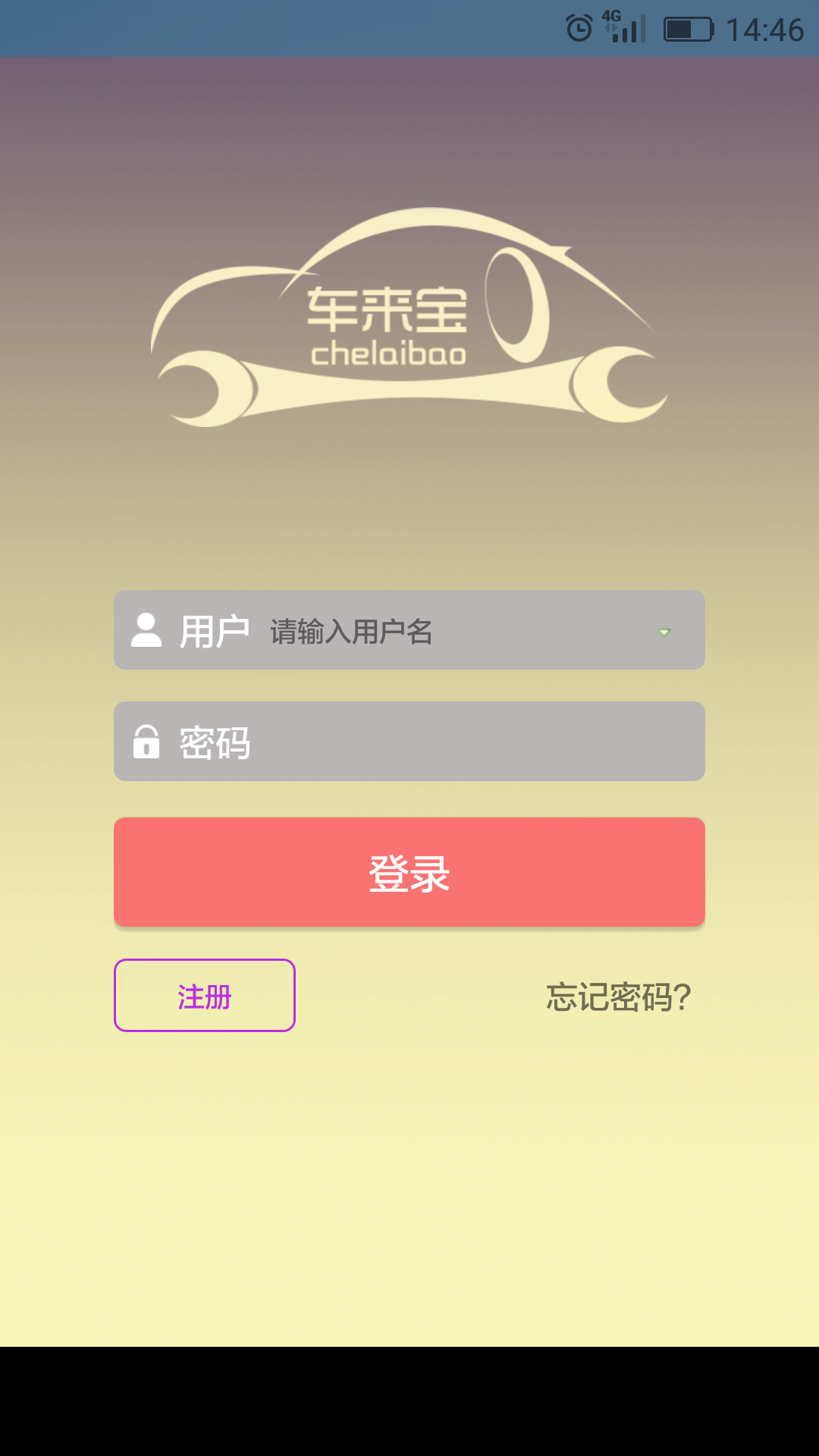Tap the red 登录 login button

click(x=409, y=872)
